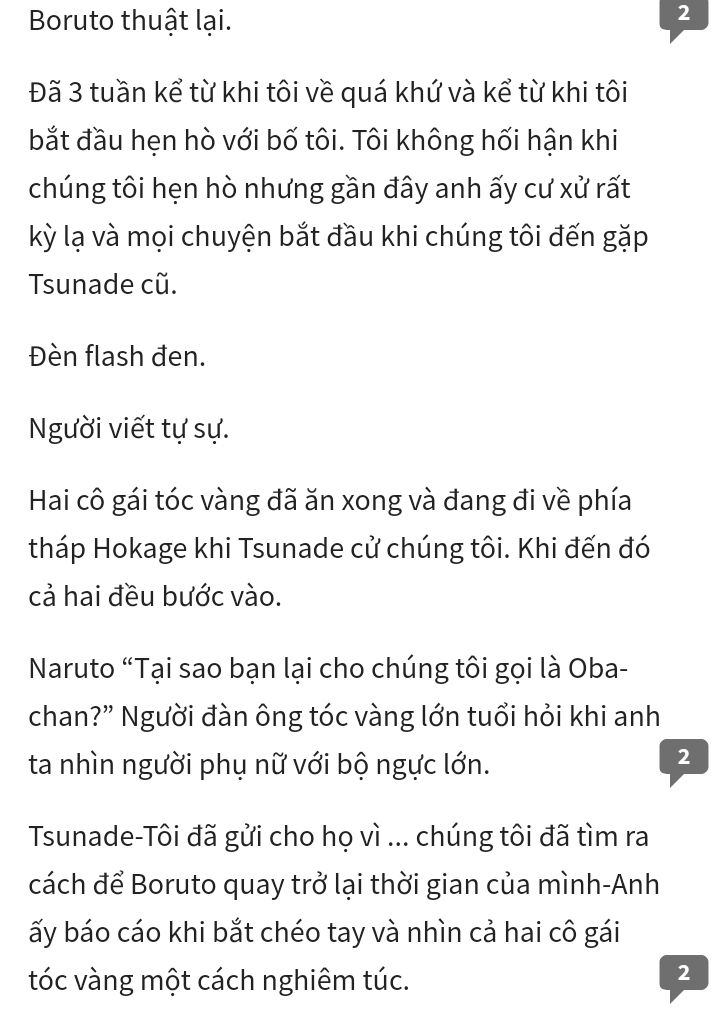
Task: Open comments on the "Boruto thuật lại." paragraph
Action: 684,18
